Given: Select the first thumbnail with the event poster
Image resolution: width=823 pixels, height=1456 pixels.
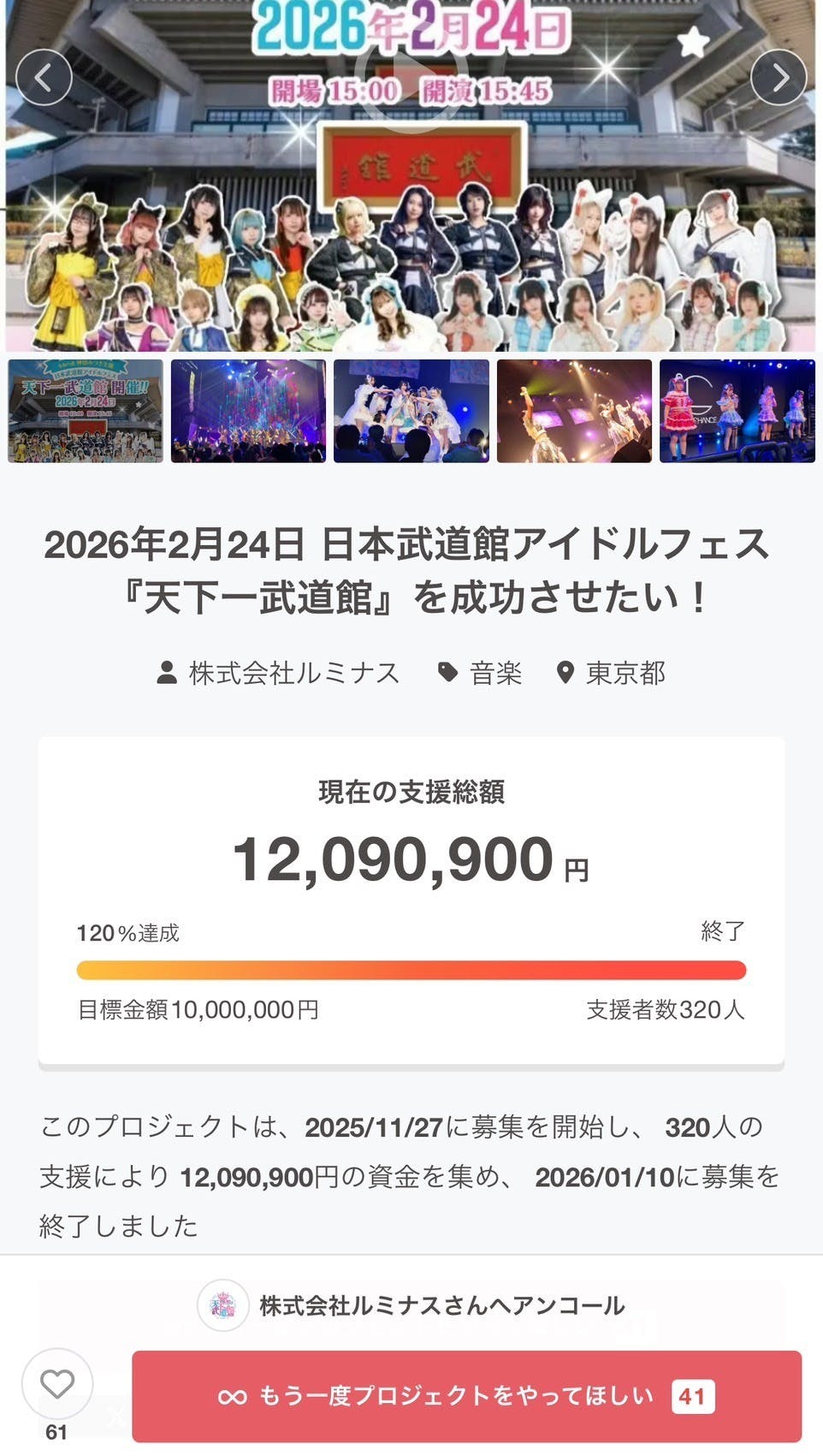Looking at the screenshot, I should tap(86, 411).
